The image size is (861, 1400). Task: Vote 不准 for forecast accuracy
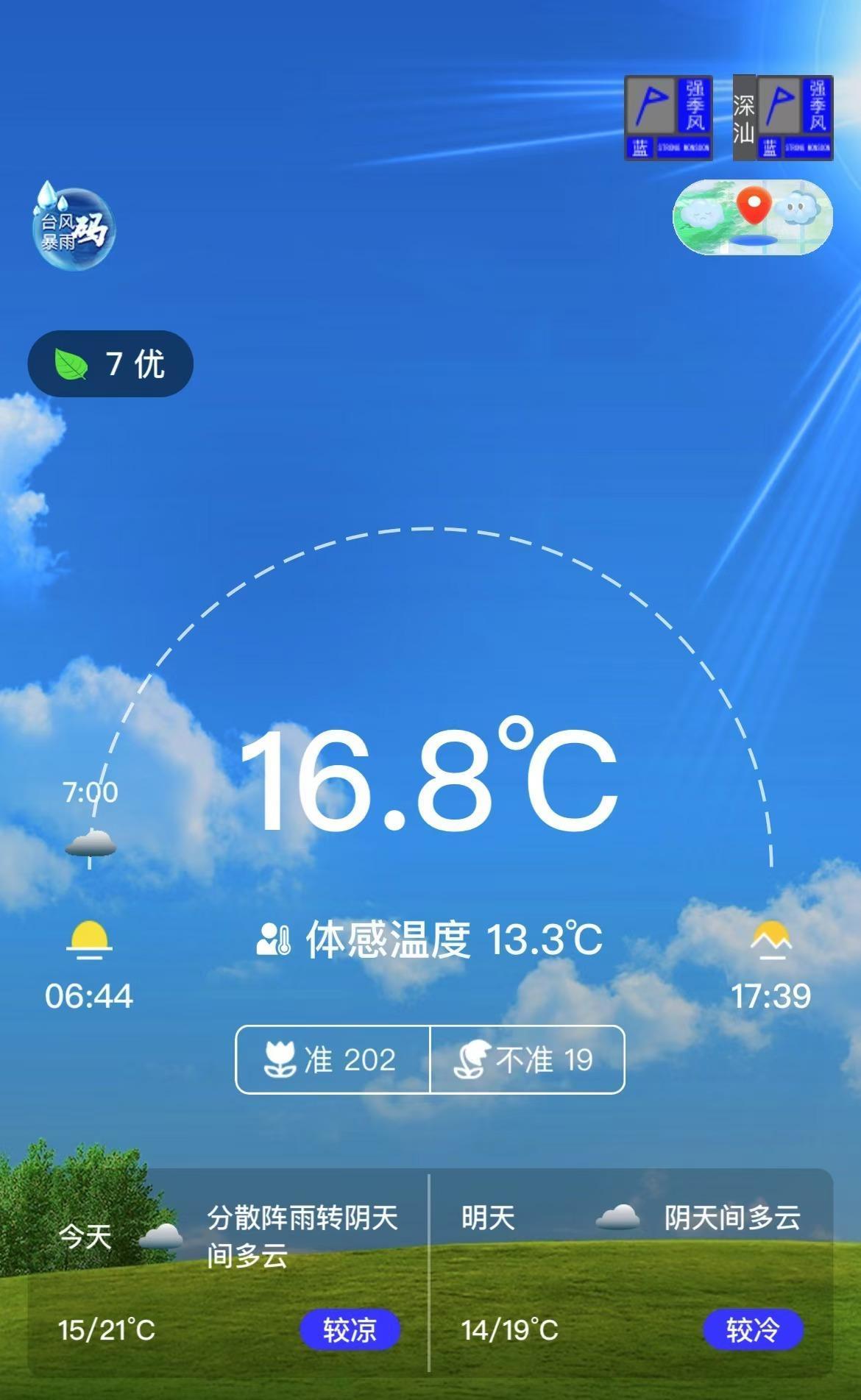coord(527,1059)
